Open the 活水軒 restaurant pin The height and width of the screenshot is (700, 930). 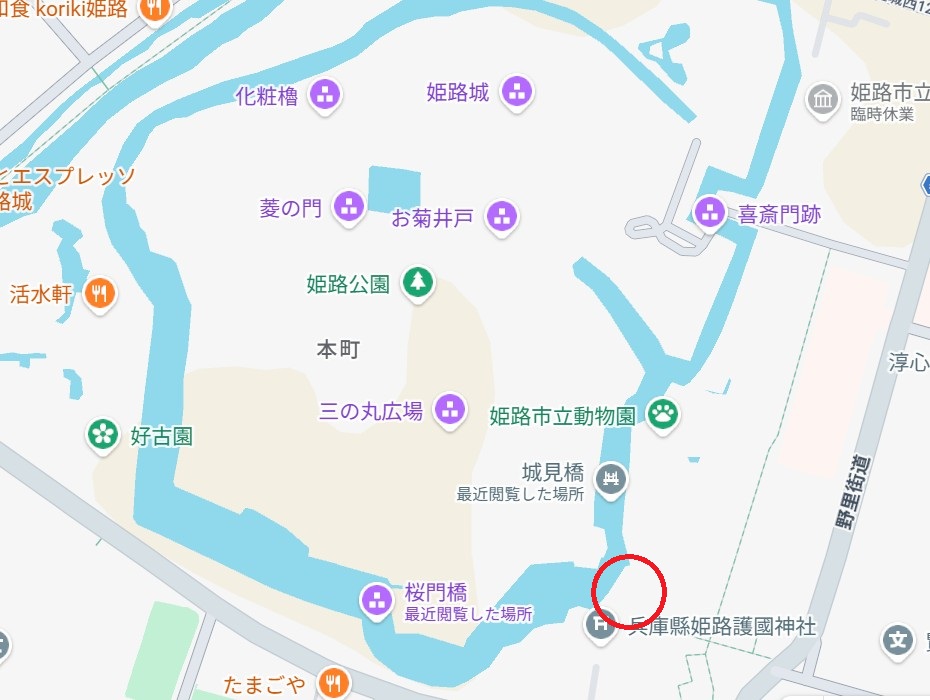(x=100, y=293)
